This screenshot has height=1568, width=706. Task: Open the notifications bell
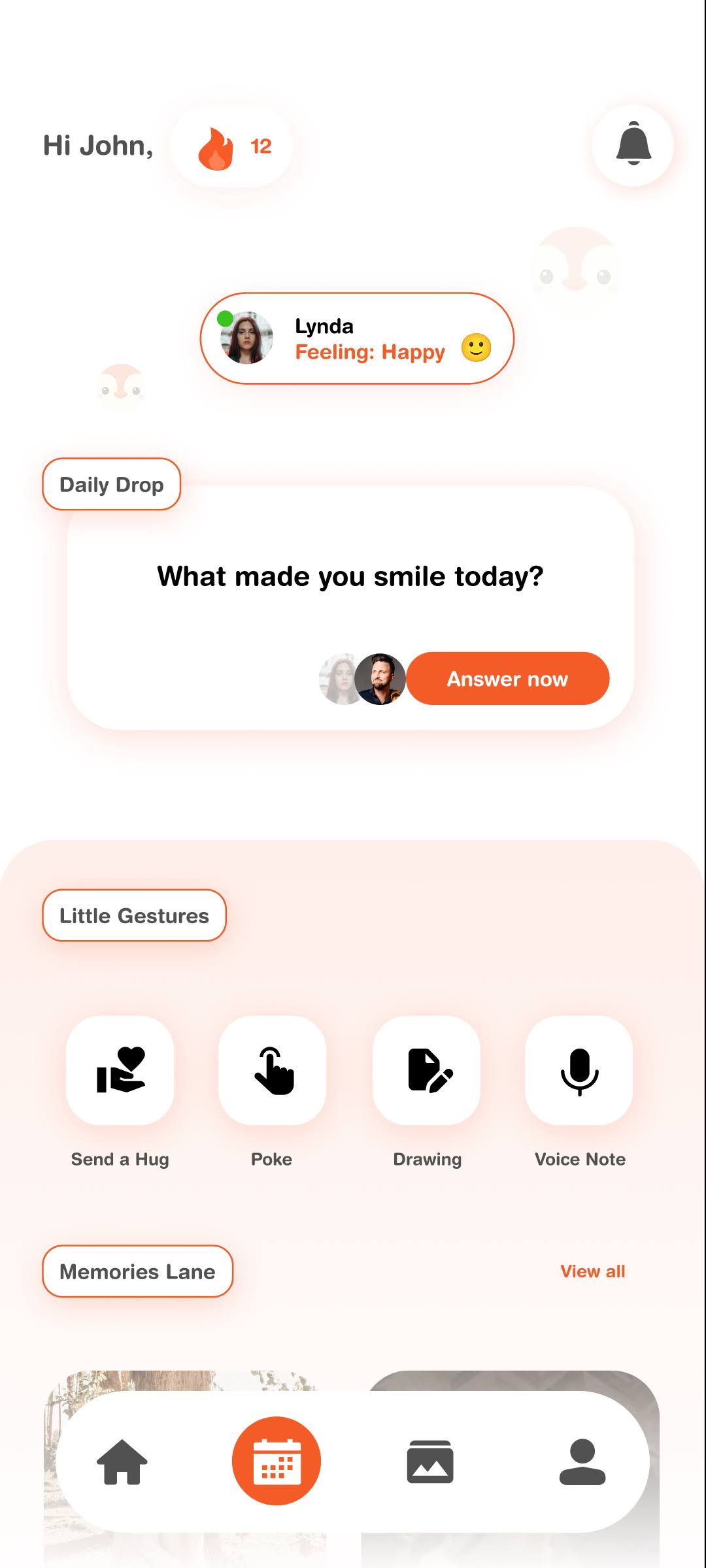click(x=633, y=145)
